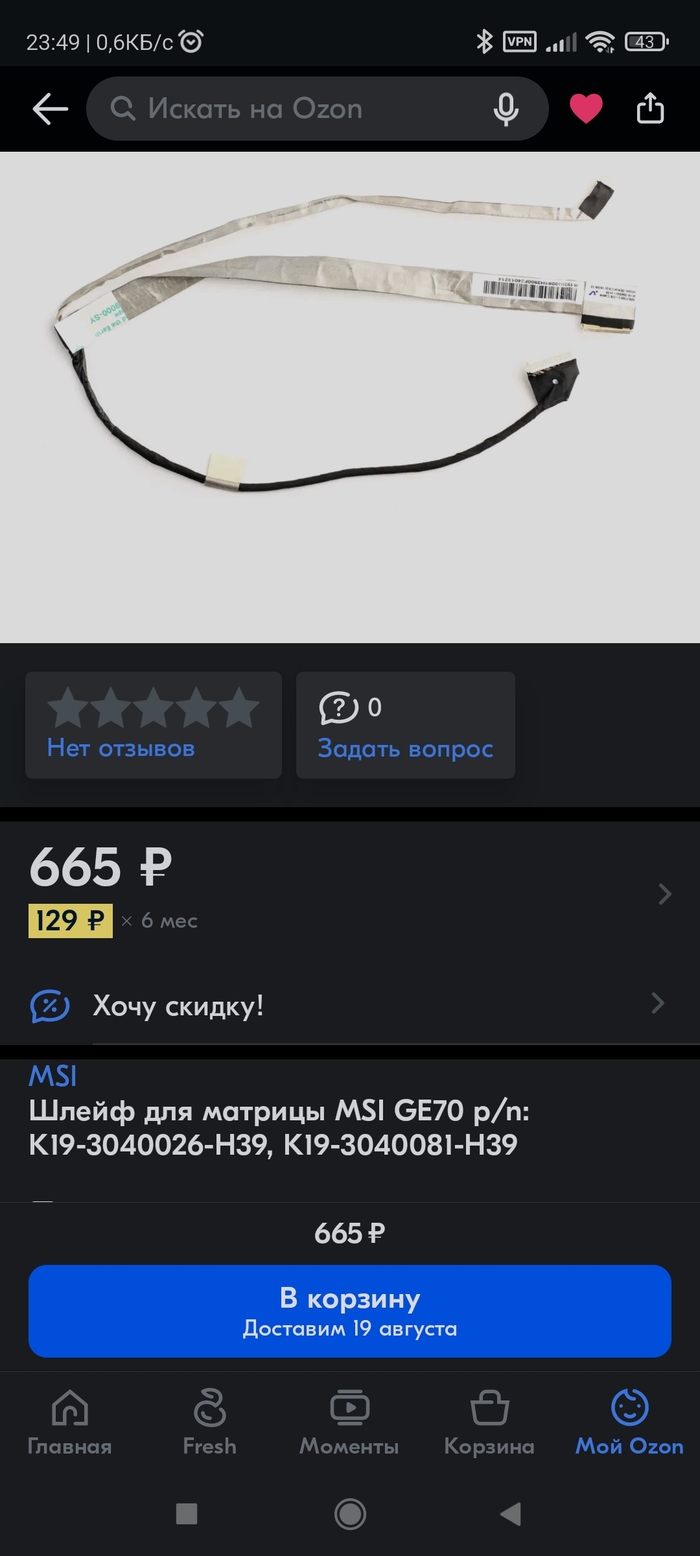Tap the Искать на Ozon search field

pos(300,109)
